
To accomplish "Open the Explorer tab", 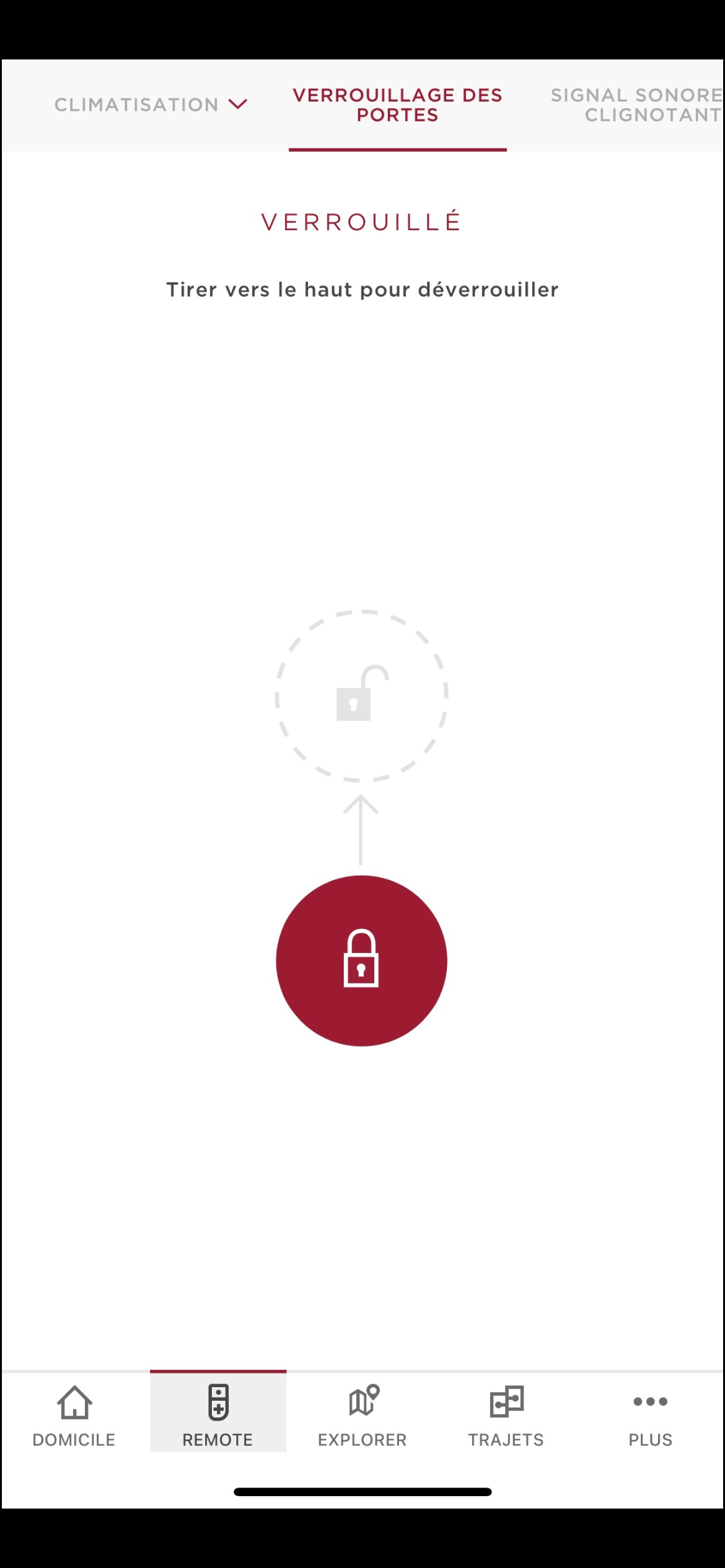I will (x=362, y=1415).
